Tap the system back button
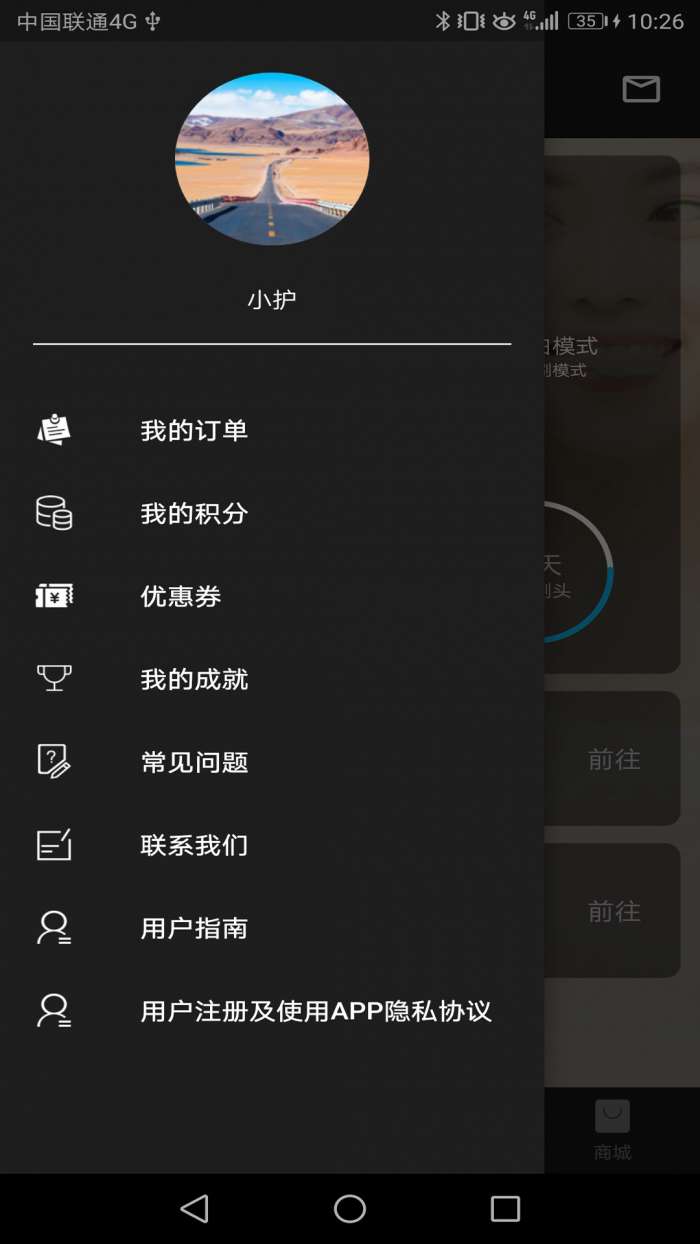This screenshot has width=700, height=1244. 194,1208
